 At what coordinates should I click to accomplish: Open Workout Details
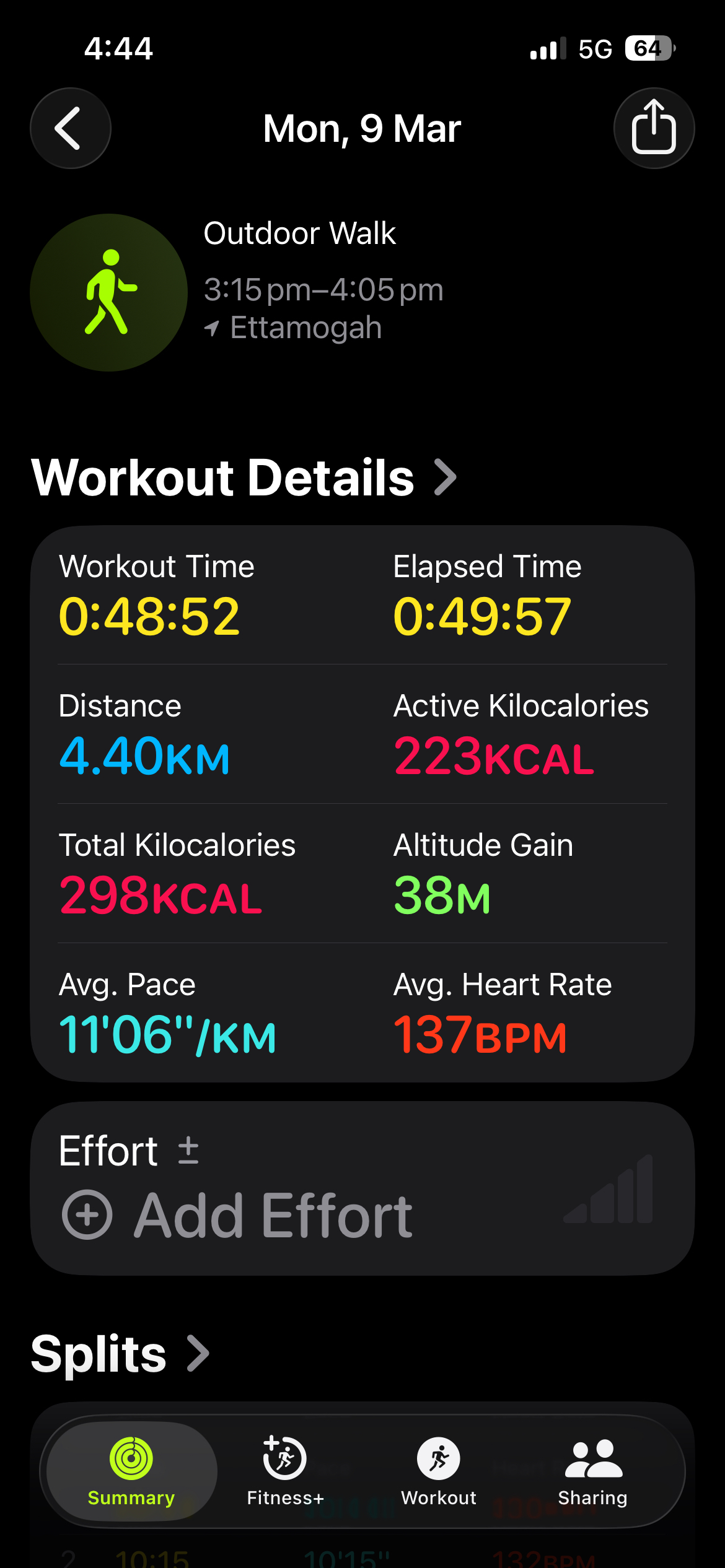(x=244, y=477)
